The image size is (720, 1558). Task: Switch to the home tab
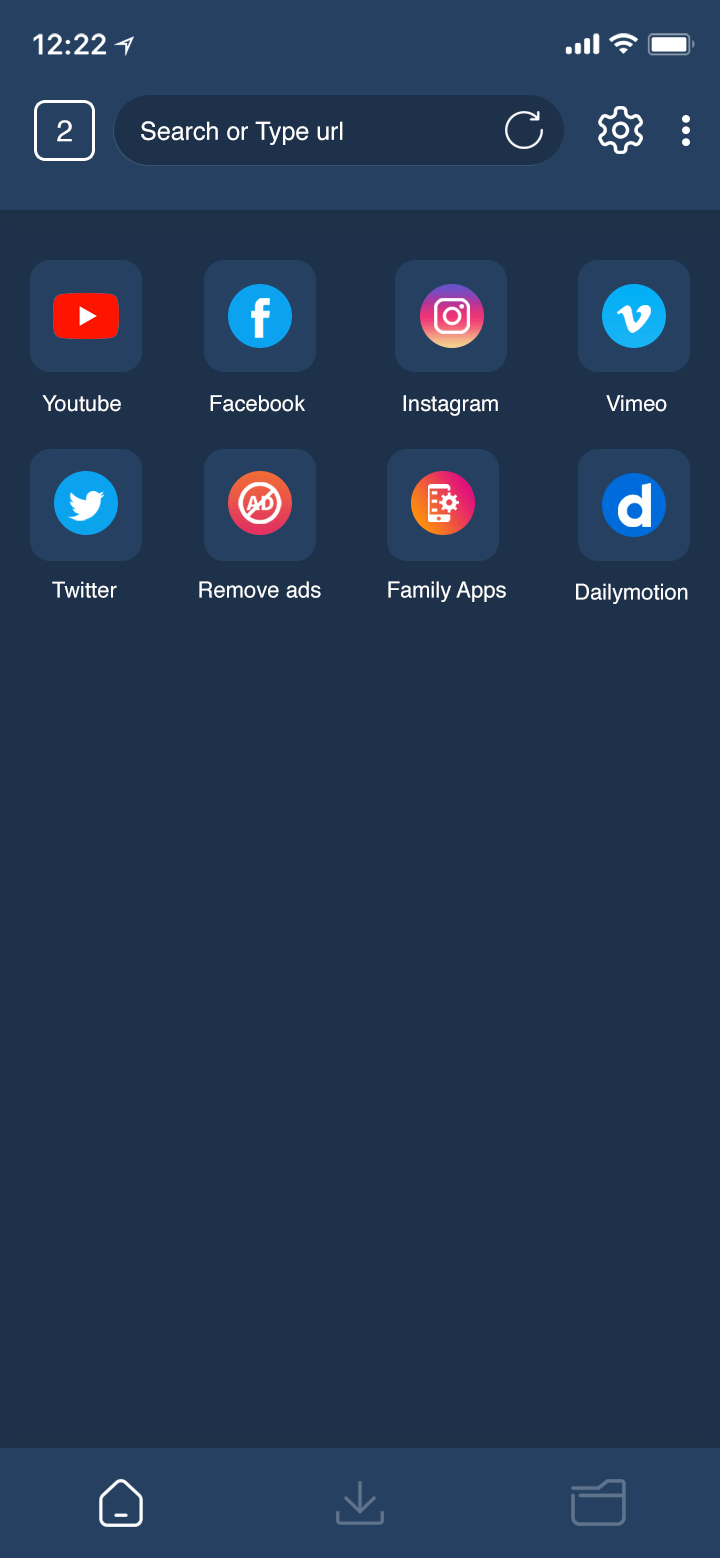[x=121, y=1502]
